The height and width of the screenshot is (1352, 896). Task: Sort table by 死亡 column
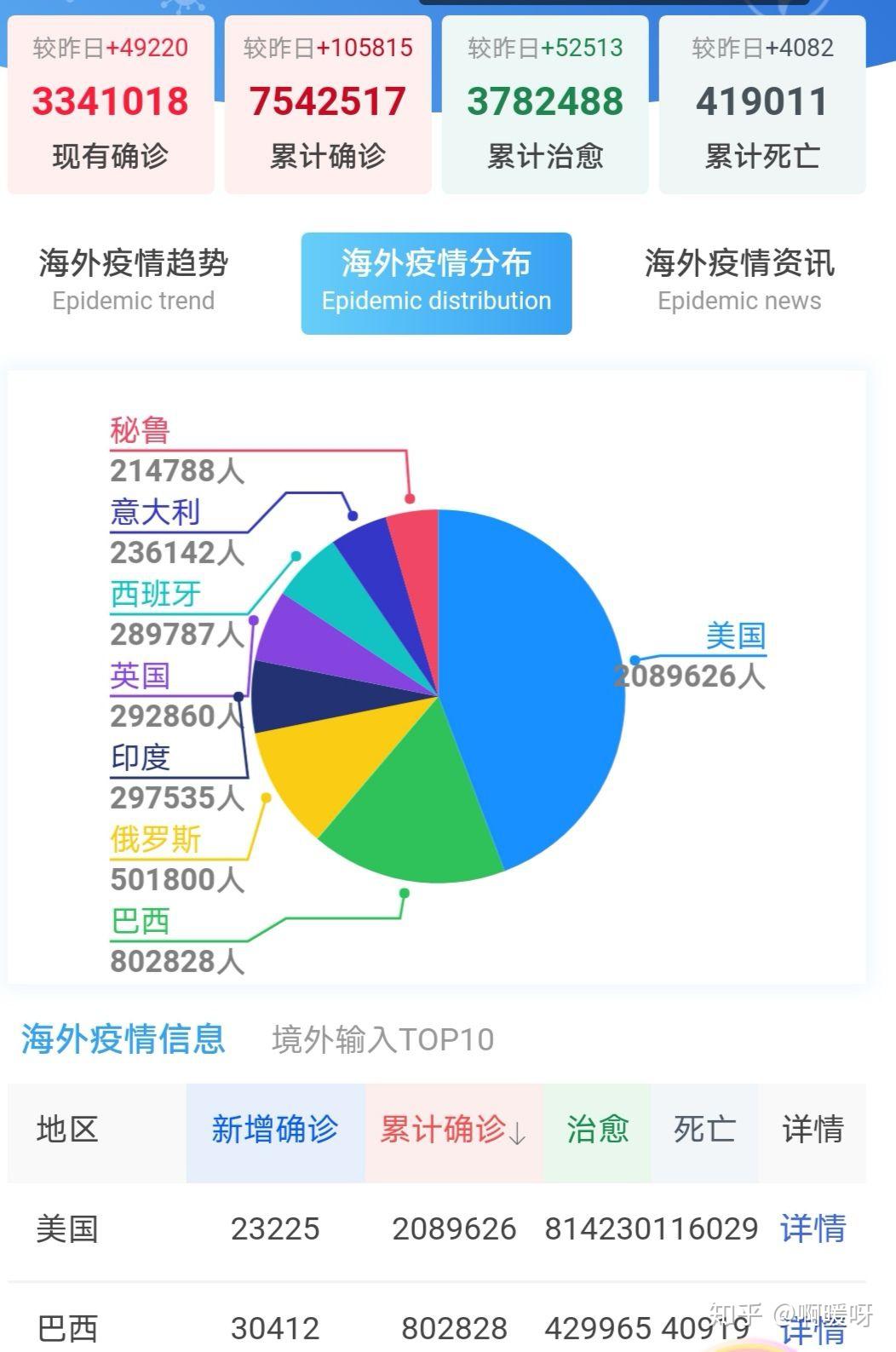point(704,1130)
